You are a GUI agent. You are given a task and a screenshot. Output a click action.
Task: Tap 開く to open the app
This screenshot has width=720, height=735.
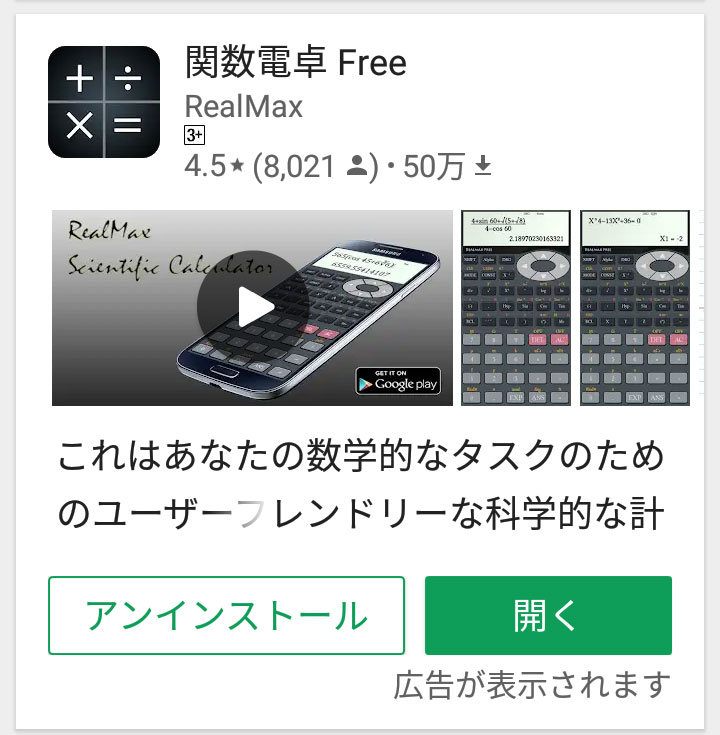547,615
